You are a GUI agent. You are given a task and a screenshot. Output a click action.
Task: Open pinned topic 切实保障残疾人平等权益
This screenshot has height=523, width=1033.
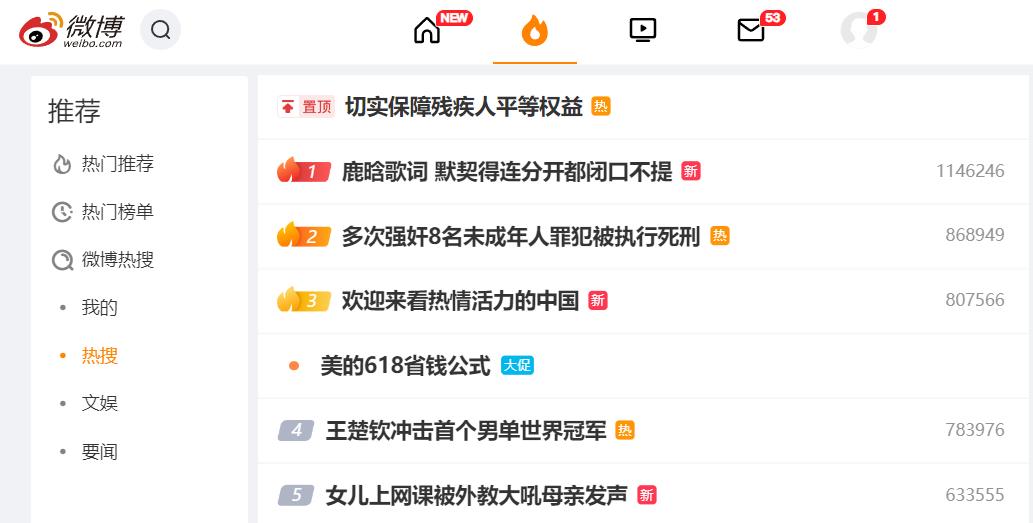pos(463,107)
